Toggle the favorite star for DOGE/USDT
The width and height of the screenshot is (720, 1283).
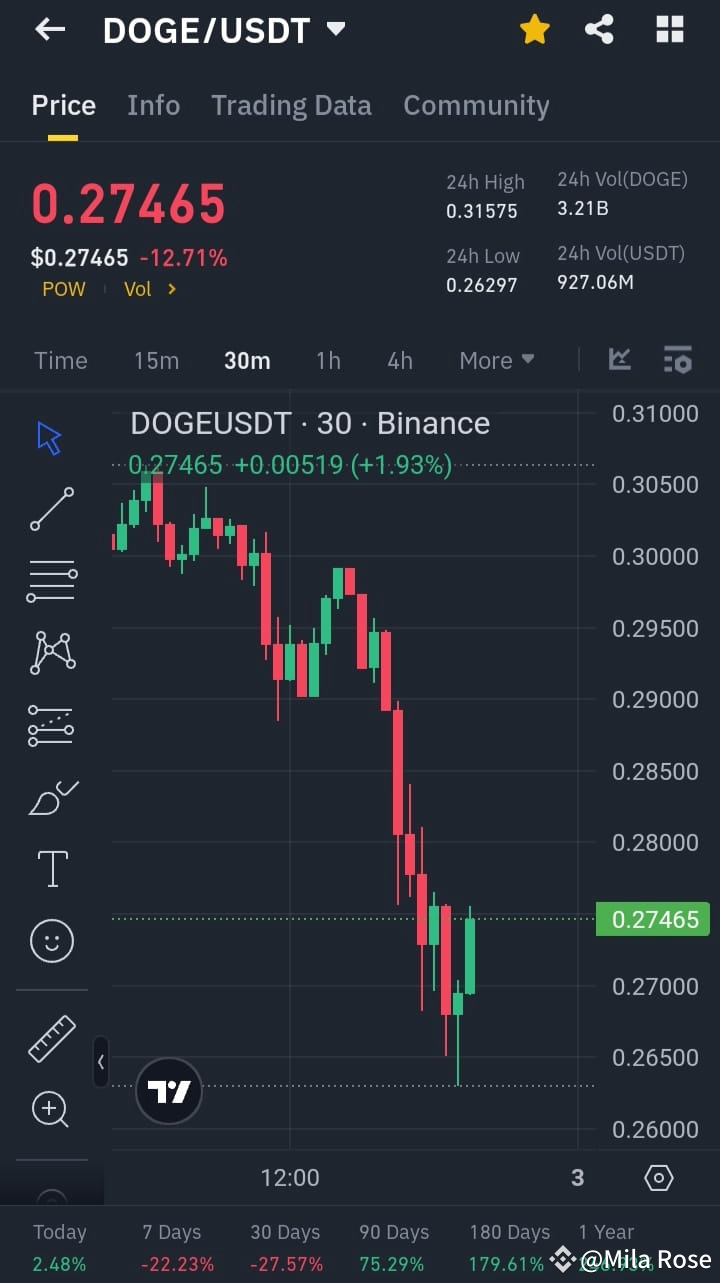click(535, 29)
